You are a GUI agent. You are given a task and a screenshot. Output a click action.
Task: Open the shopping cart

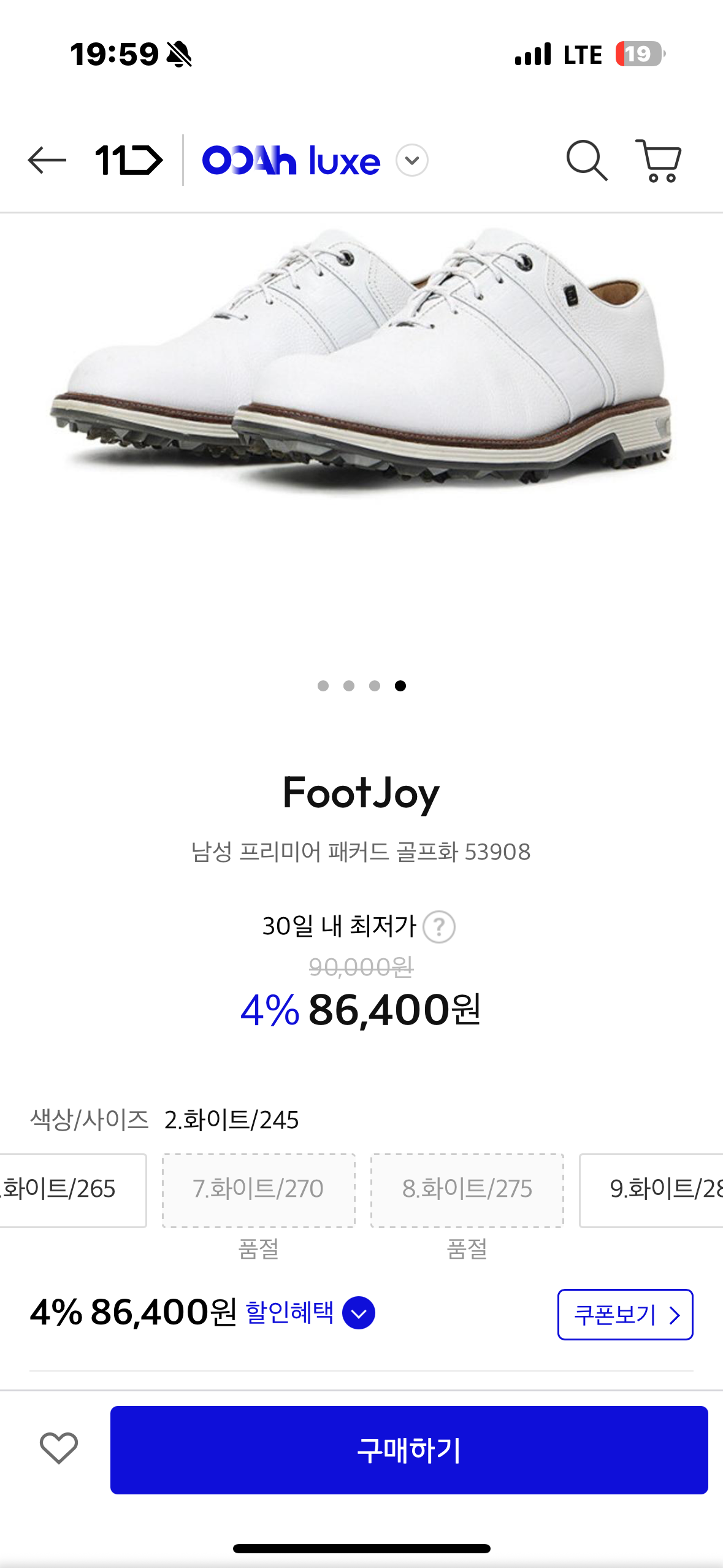pos(659,161)
